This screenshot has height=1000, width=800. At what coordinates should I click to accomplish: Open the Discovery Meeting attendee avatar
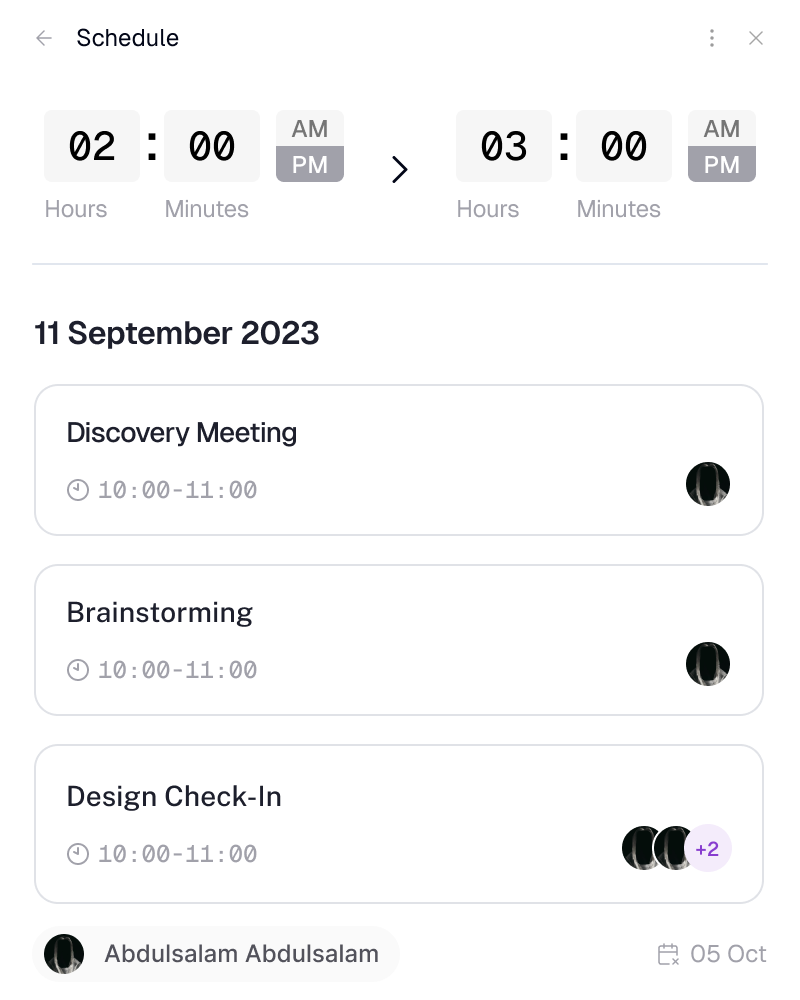click(708, 484)
